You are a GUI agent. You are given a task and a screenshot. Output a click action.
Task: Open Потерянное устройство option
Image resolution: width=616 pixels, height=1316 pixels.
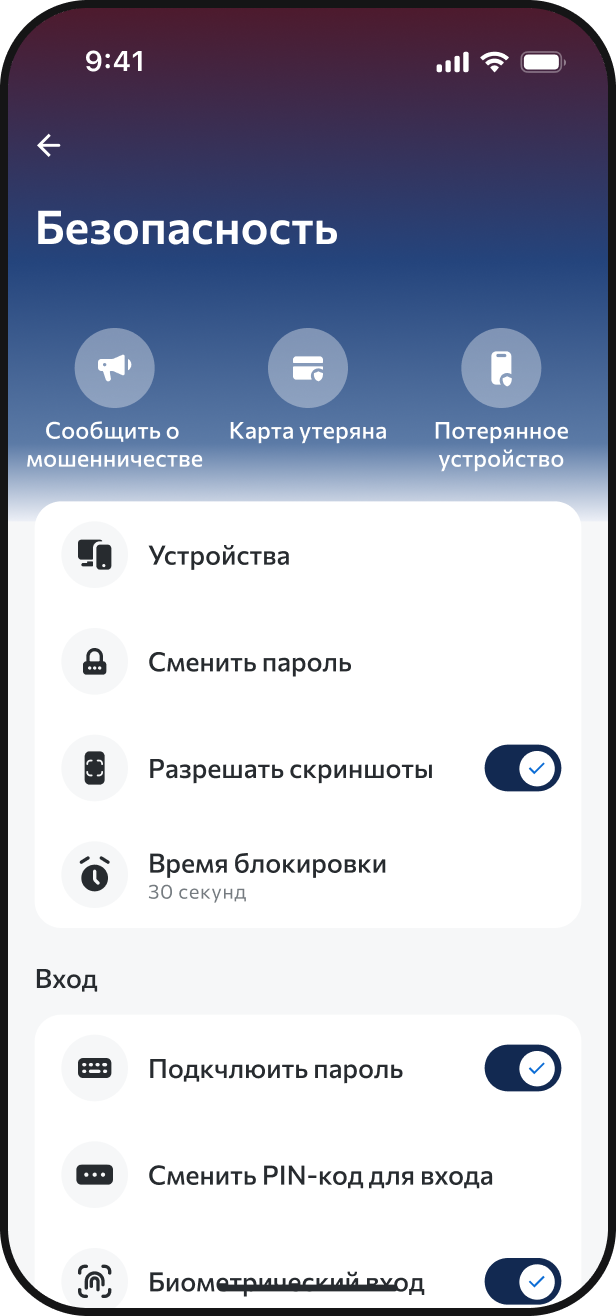click(x=501, y=369)
